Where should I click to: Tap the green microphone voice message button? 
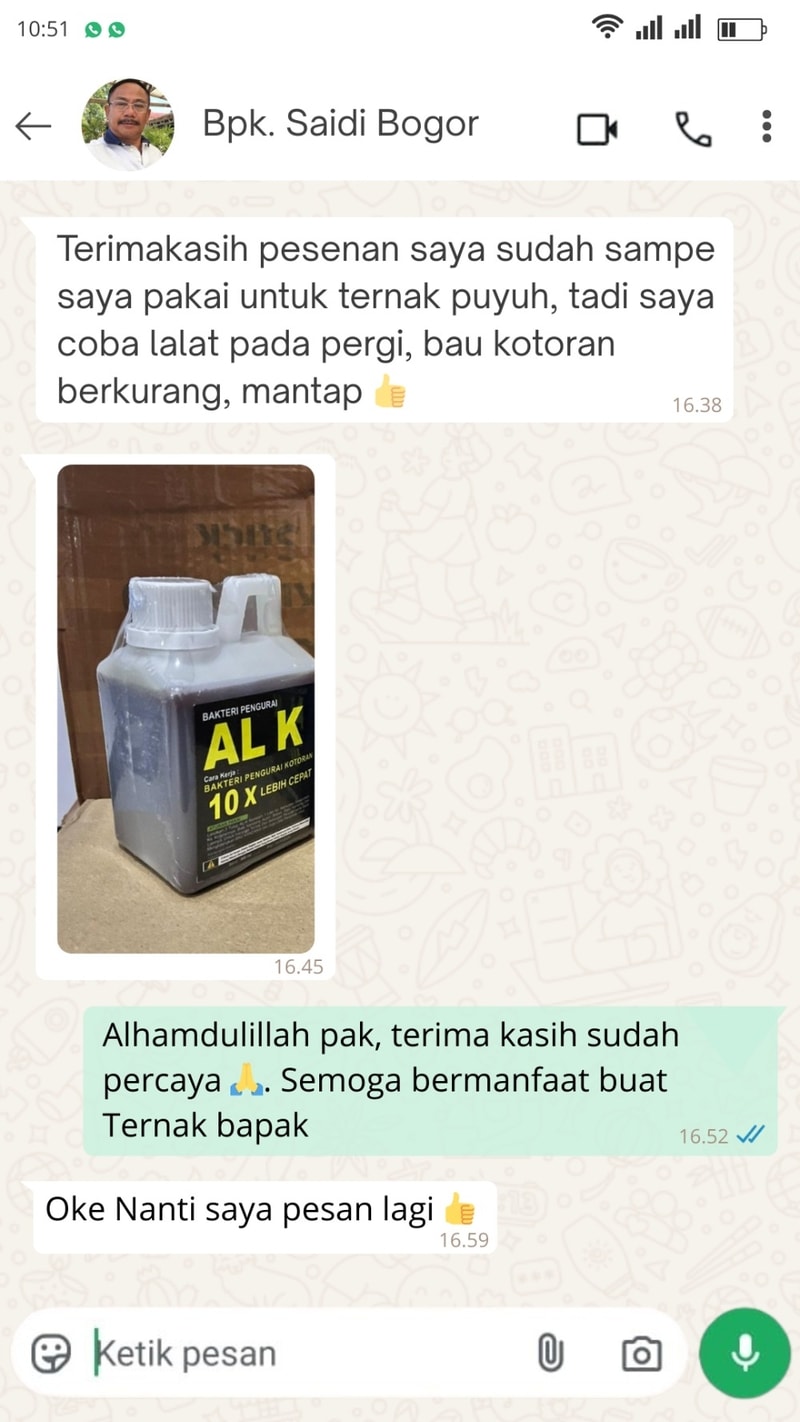click(x=745, y=1353)
